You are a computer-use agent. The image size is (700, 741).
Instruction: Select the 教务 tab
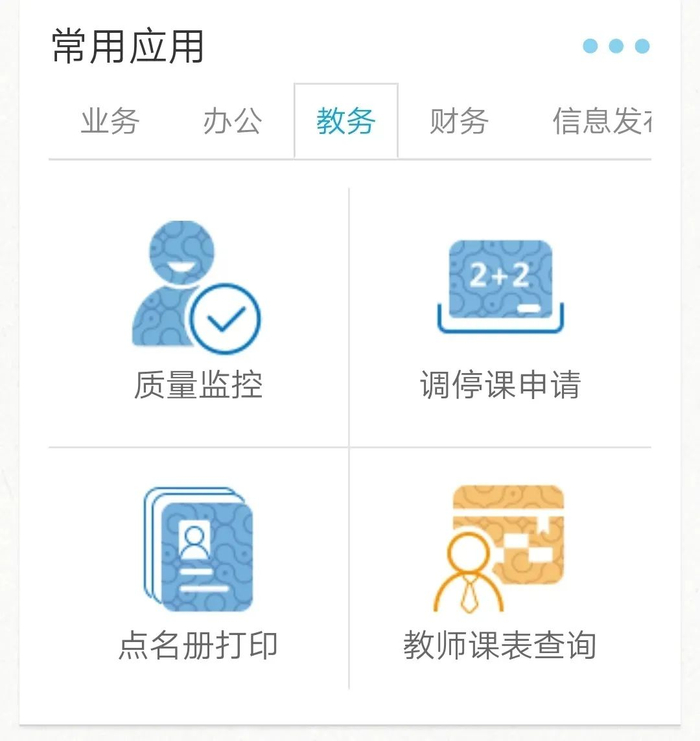(x=346, y=122)
